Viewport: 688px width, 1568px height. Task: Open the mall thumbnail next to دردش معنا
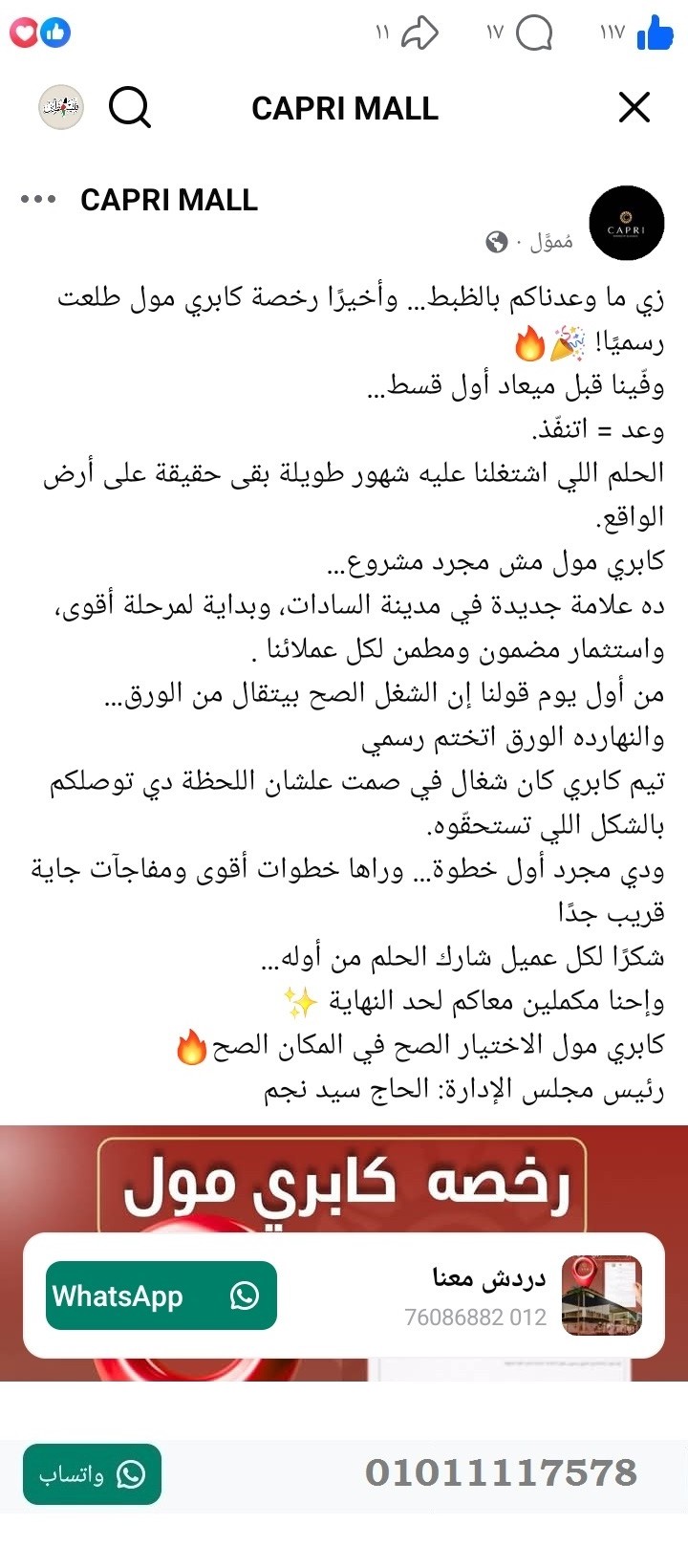coord(602,1296)
